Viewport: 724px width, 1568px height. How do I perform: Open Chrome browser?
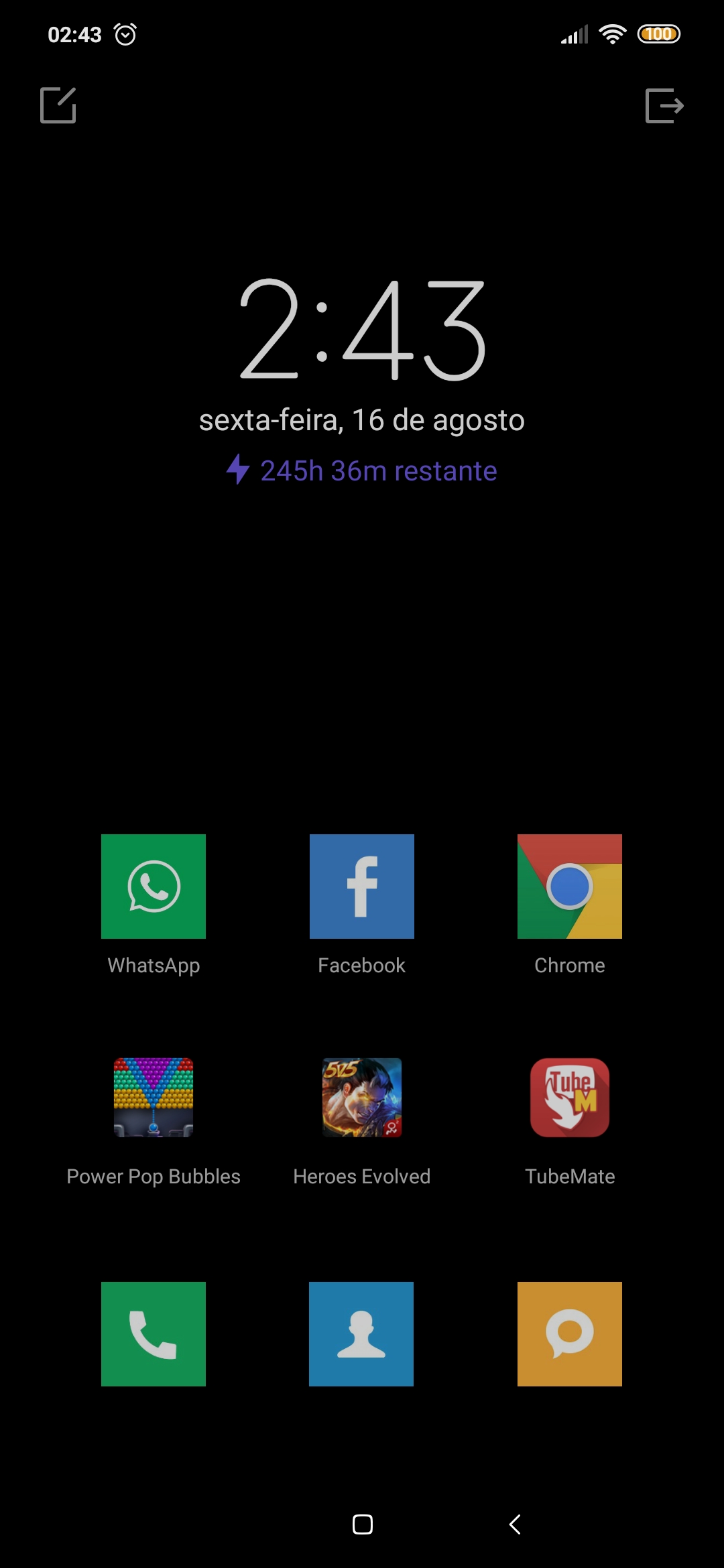coord(570,886)
